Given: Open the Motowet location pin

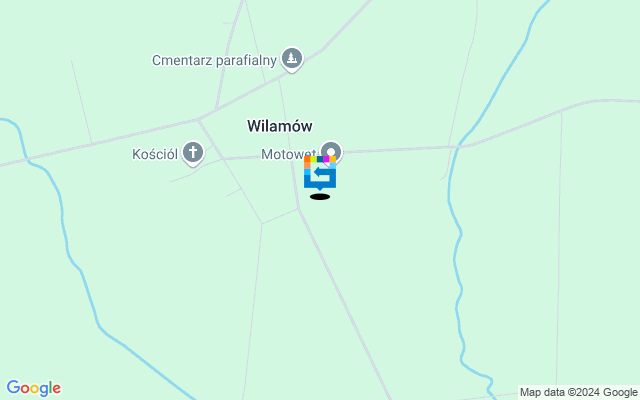Looking at the screenshot, I should (332, 152).
